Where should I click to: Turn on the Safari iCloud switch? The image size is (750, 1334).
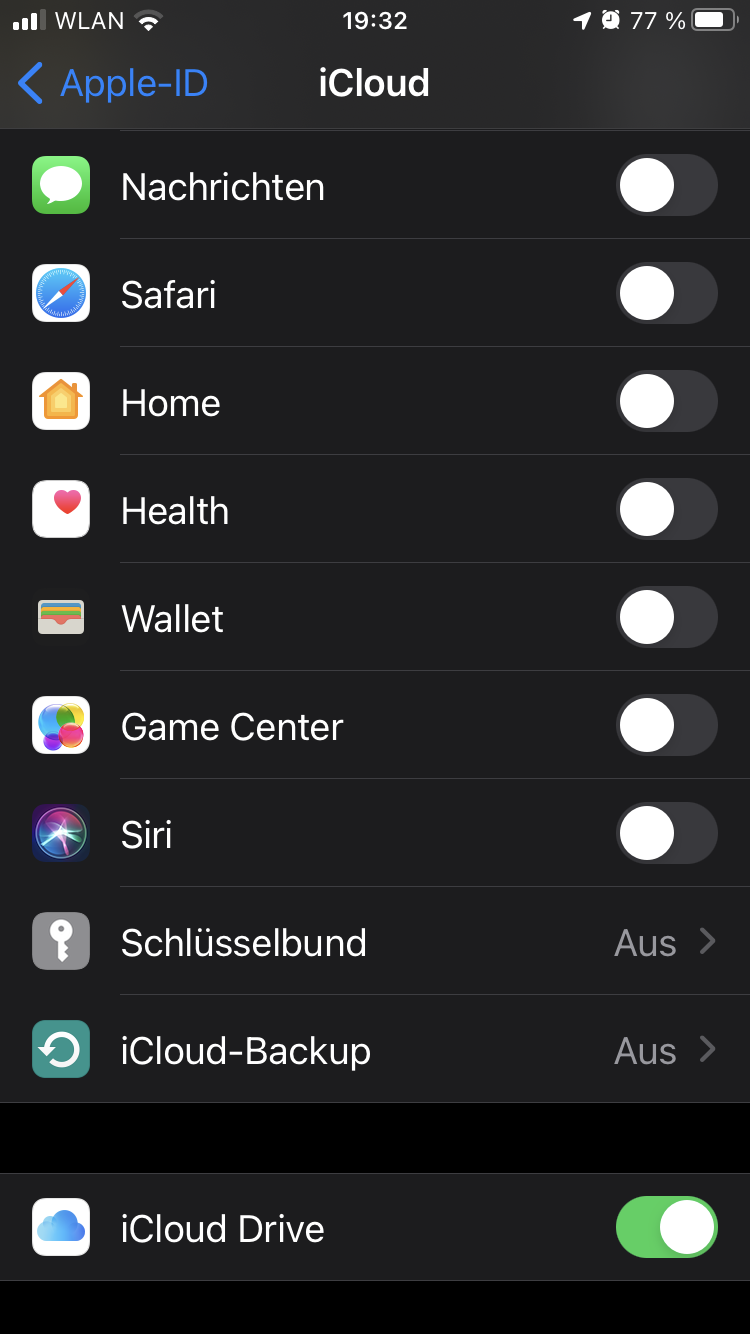coord(666,294)
